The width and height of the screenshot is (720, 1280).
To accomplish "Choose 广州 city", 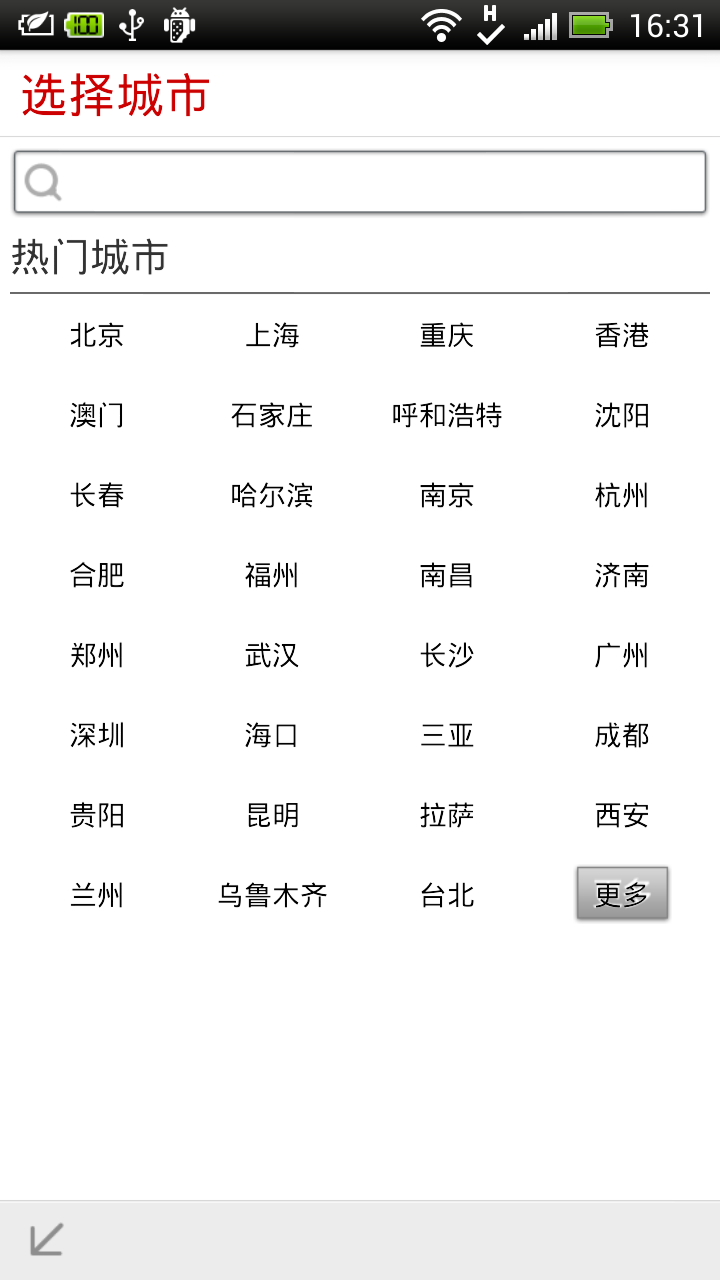I will (x=622, y=655).
